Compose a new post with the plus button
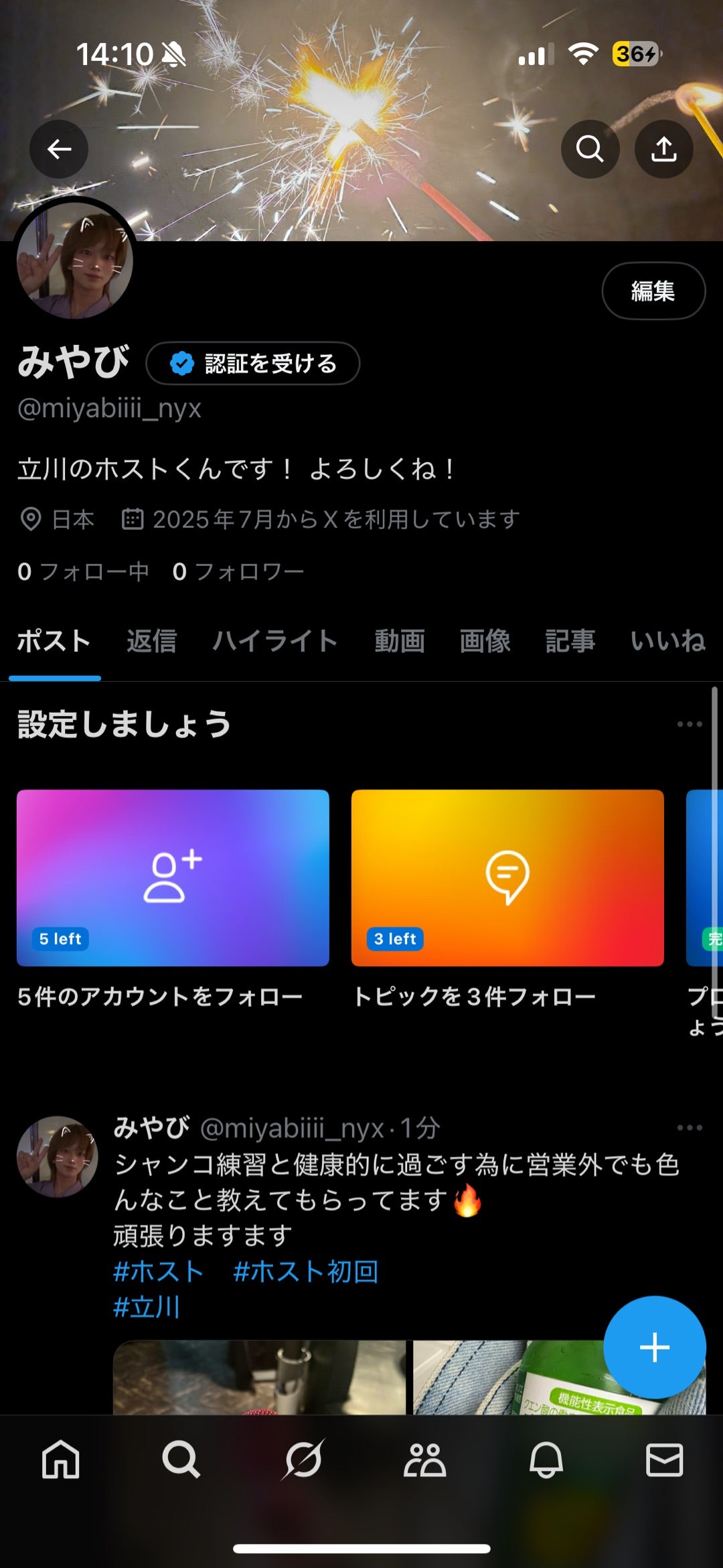This screenshot has width=723, height=1568. (x=654, y=1347)
